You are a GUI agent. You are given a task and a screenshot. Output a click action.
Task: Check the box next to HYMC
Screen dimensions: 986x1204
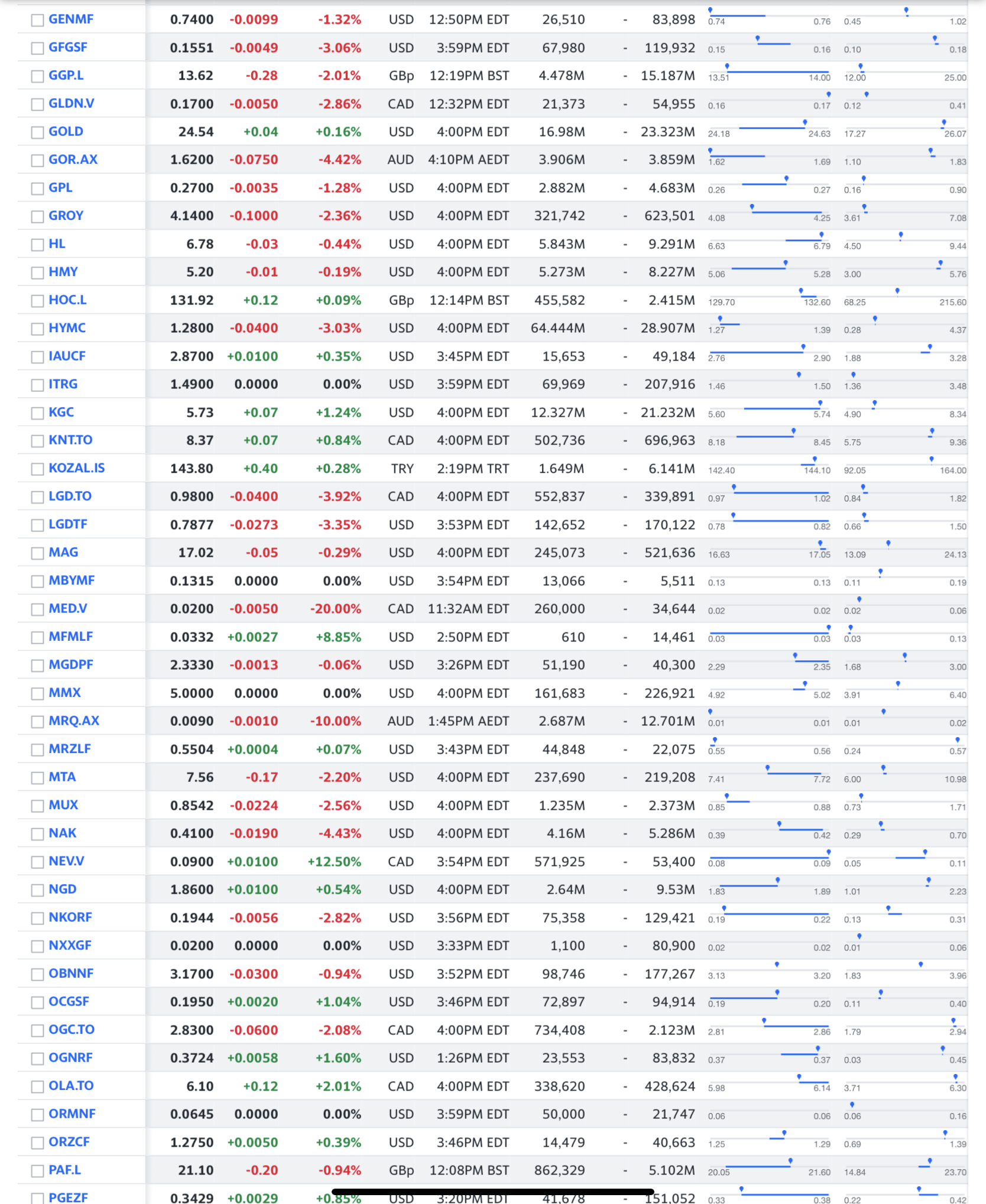click(37, 329)
